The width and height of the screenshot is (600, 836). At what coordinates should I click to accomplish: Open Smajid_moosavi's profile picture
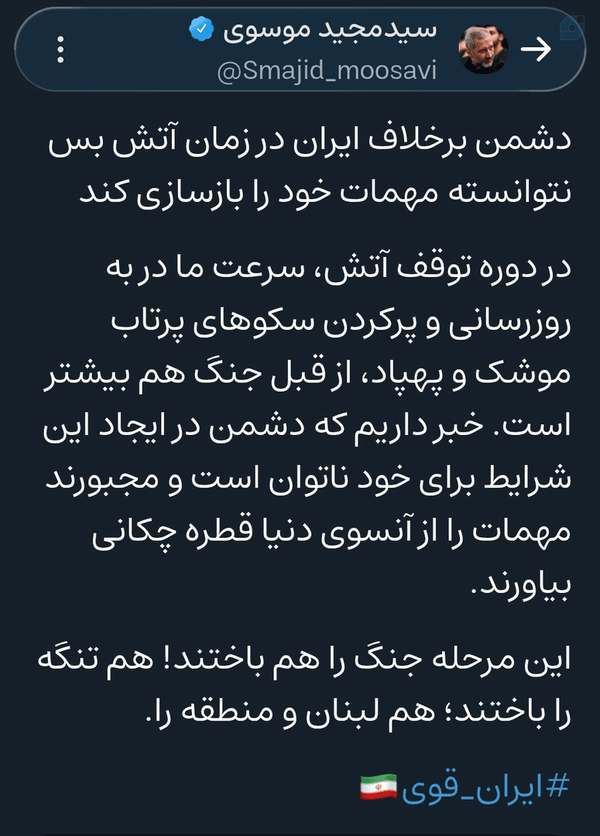pyautogui.click(x=483, y=49)
